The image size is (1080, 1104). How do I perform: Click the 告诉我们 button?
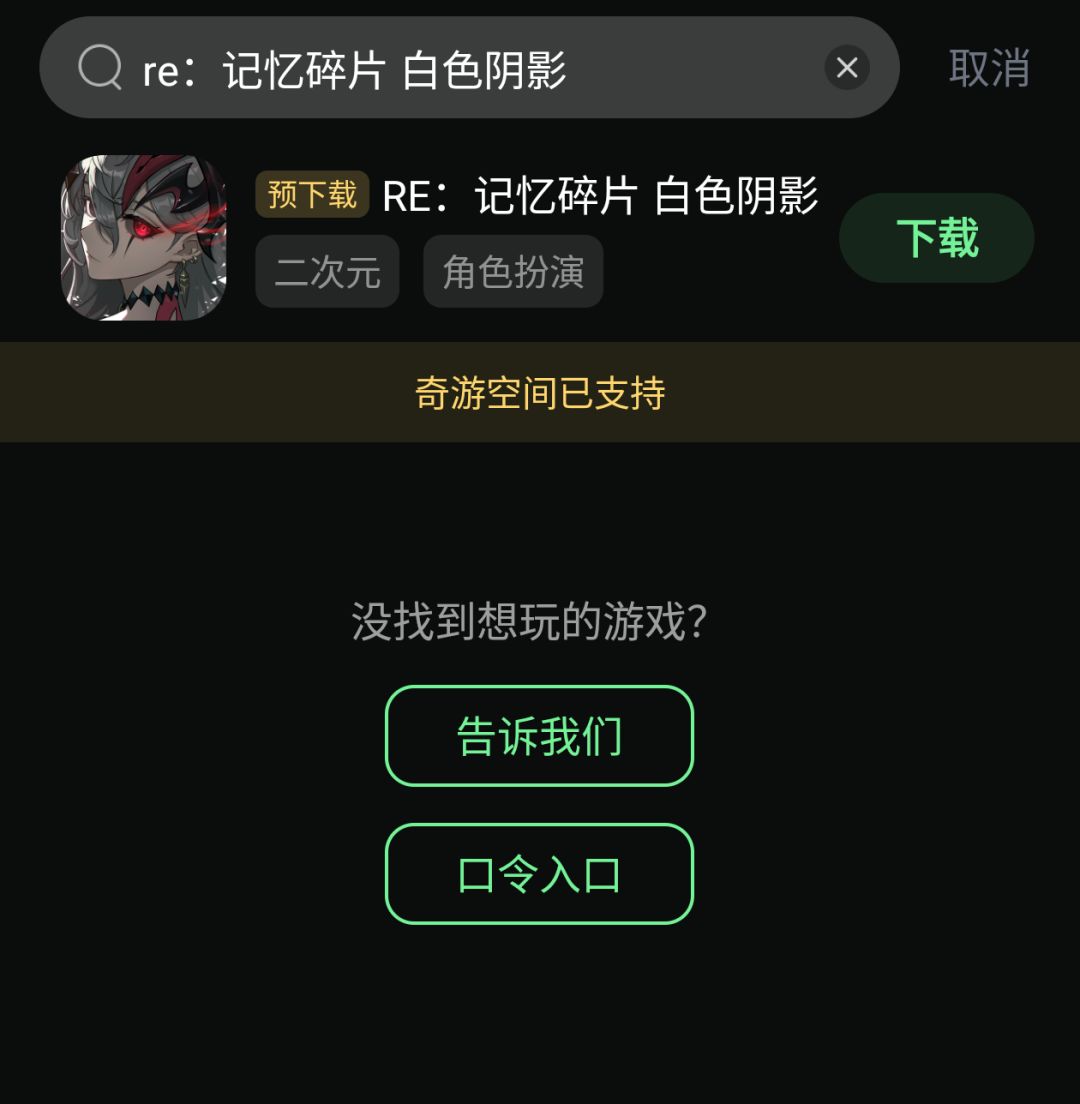pyautogui.click(x=538, y=736)
